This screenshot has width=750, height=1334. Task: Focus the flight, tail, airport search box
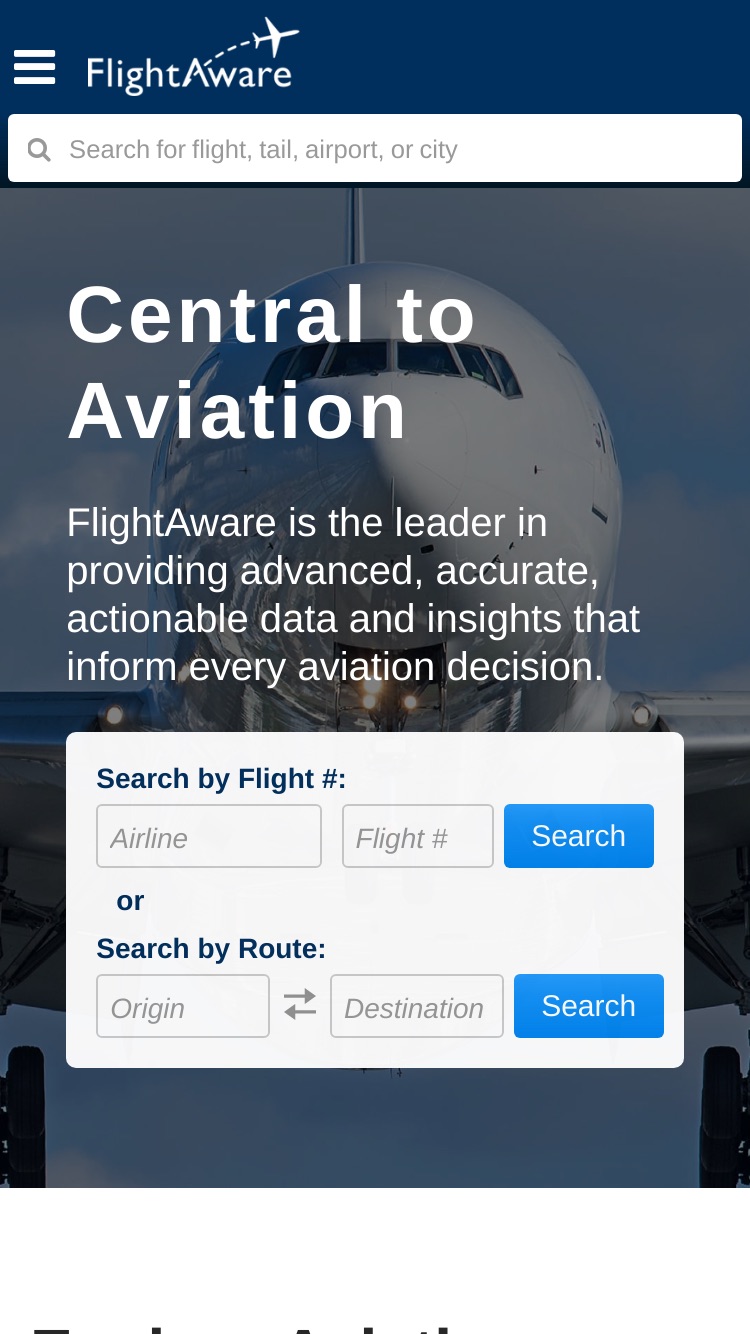pos(375,149)
